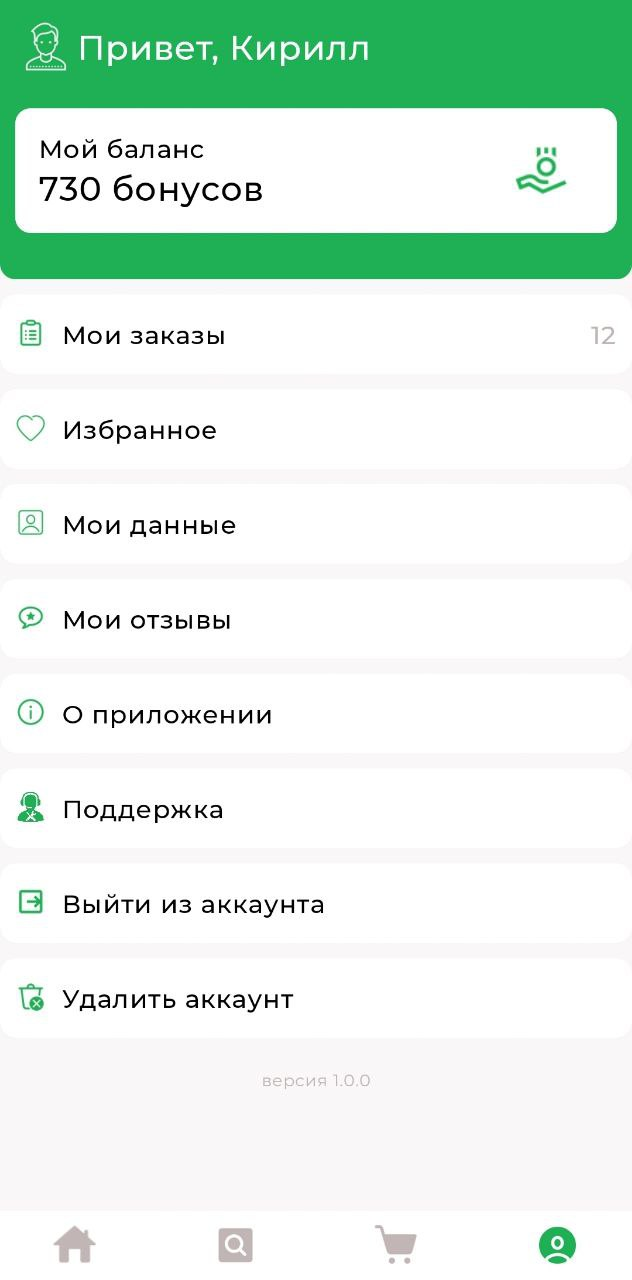Open the shopping cart tab
Screen dimensions: 632x1280
click(396, 1245)
